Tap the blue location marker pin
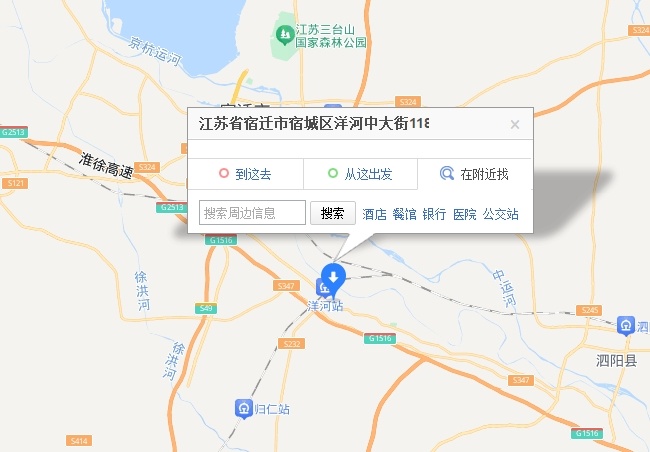 coord(333,277)
